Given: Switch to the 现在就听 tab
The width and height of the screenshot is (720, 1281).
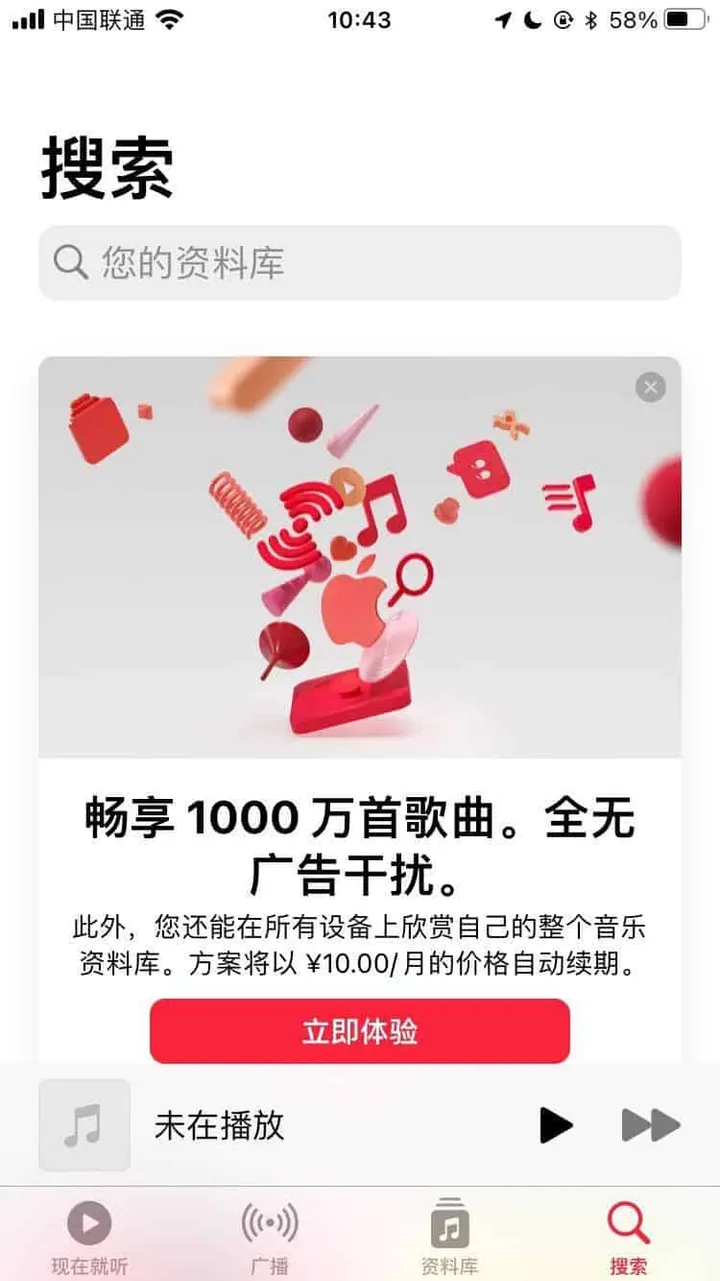Looking at the screenshot, I should click(89, 1236).
